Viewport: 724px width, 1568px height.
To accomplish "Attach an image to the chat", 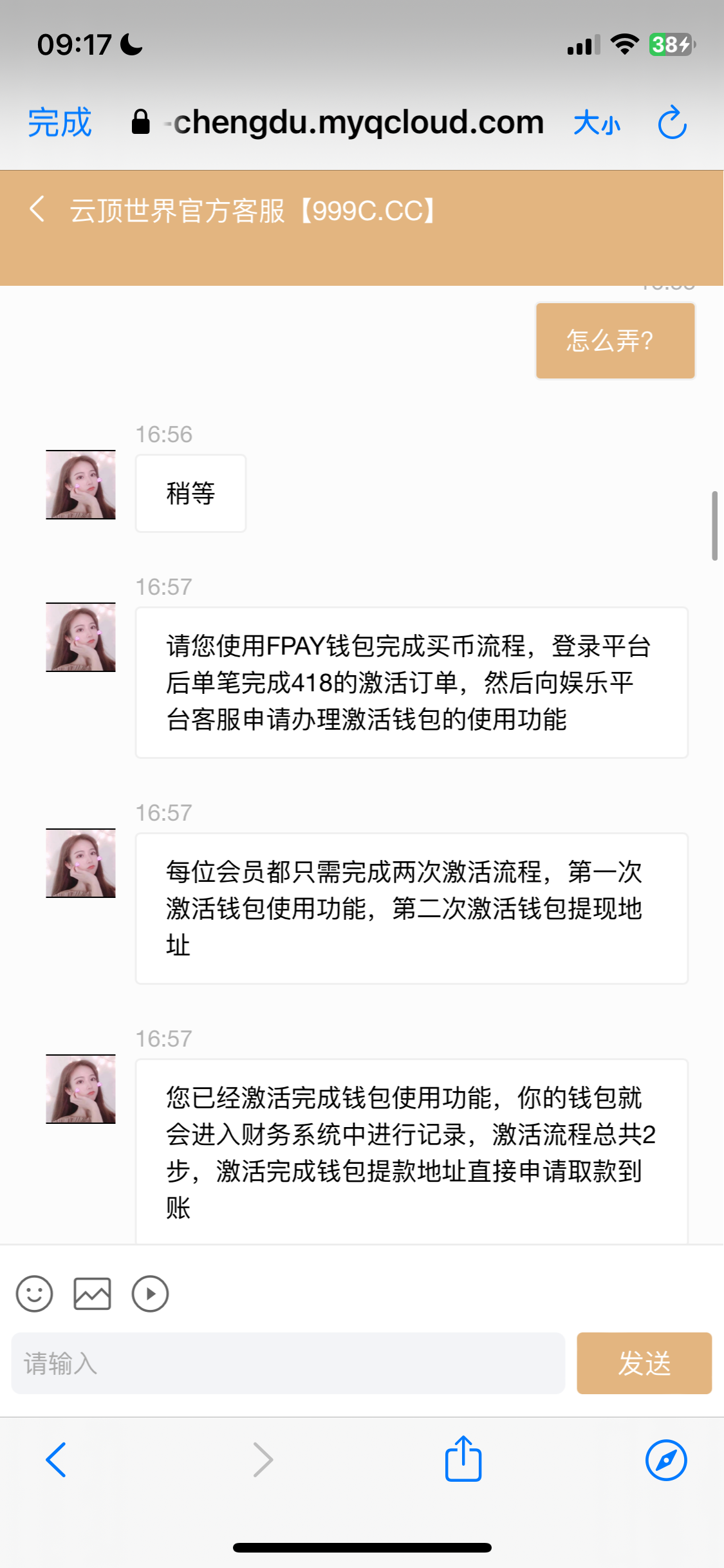I will [x=92, y=1293].
